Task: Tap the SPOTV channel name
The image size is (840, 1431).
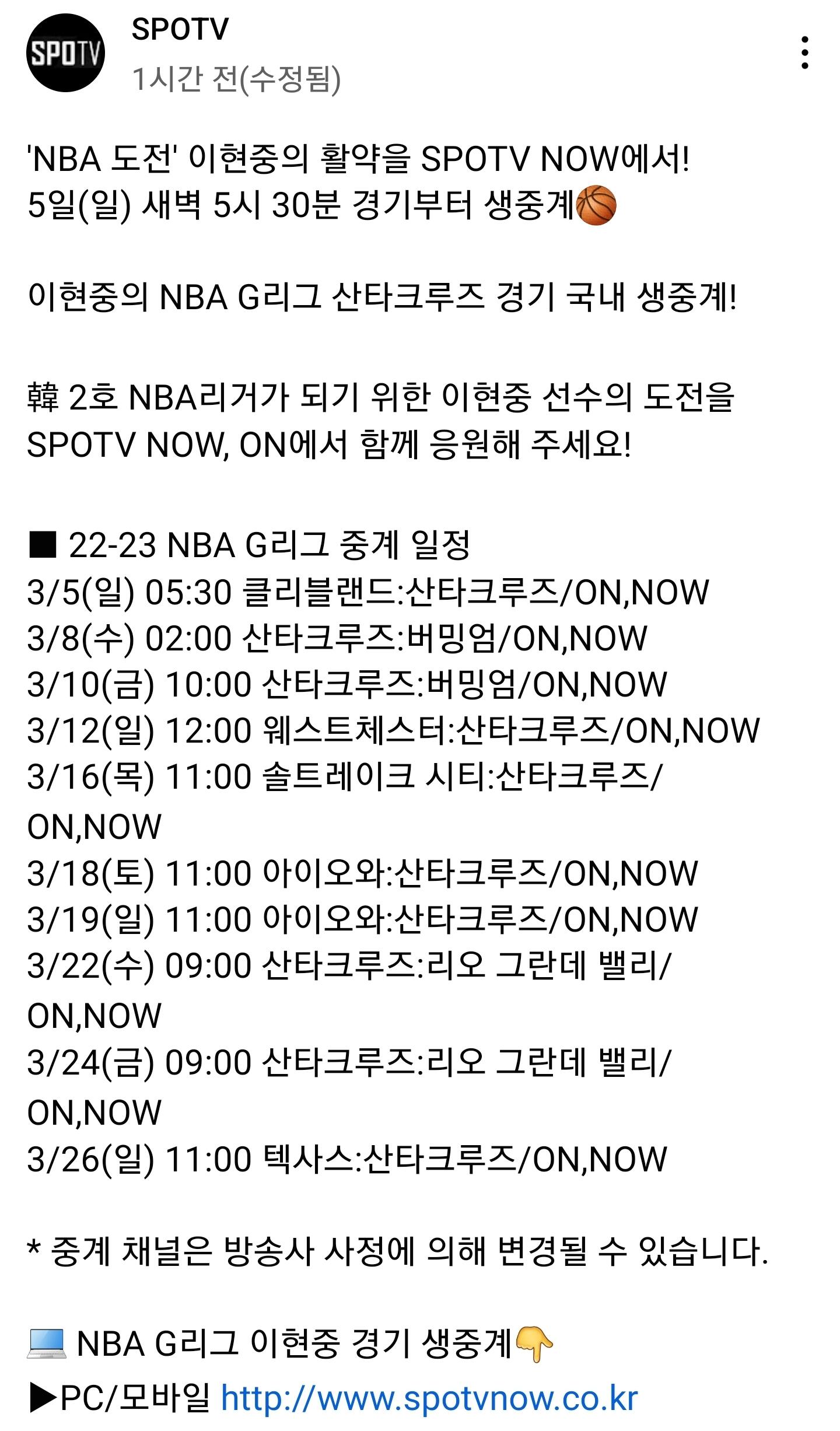Action: 180,29
